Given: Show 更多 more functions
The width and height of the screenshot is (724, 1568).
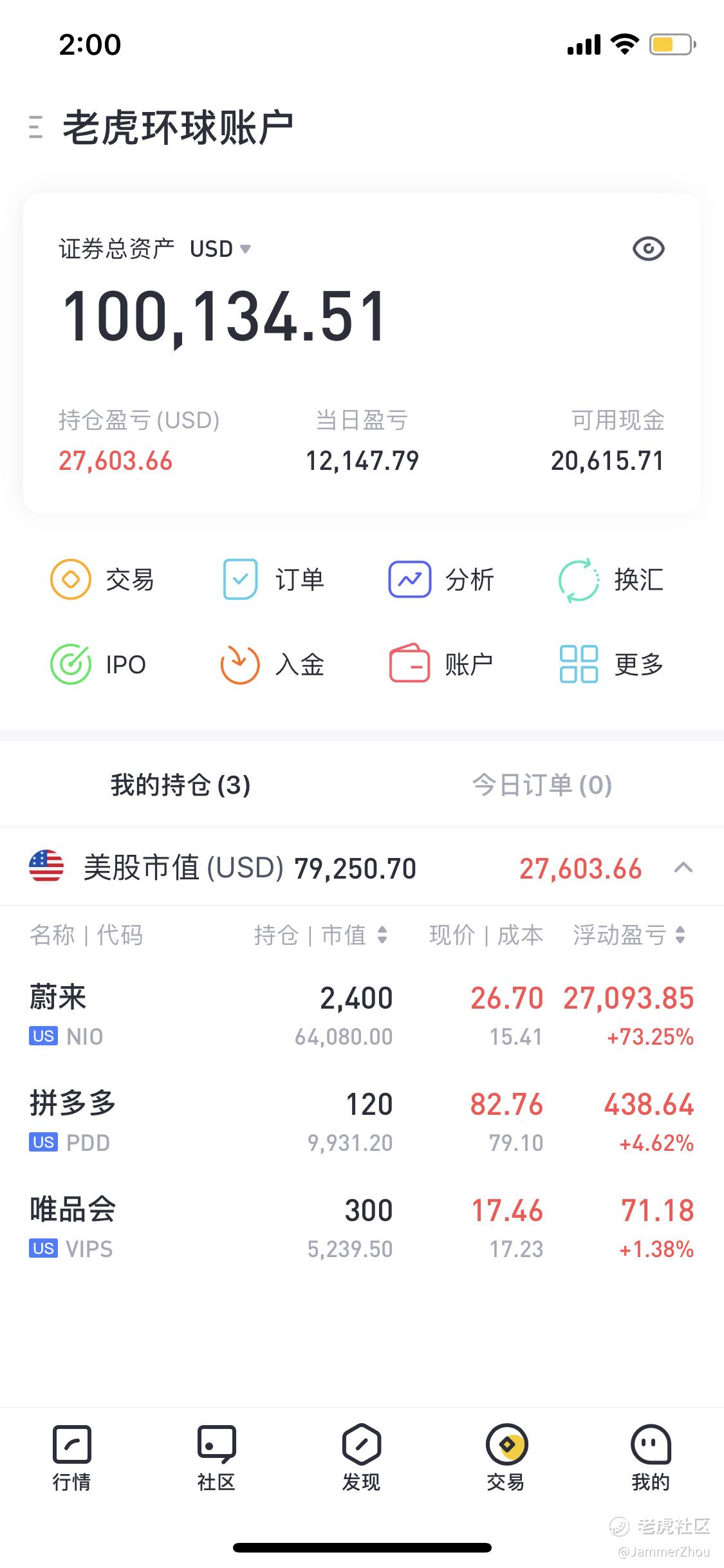Looking at the screenshot, I should (x=611, y=664).
